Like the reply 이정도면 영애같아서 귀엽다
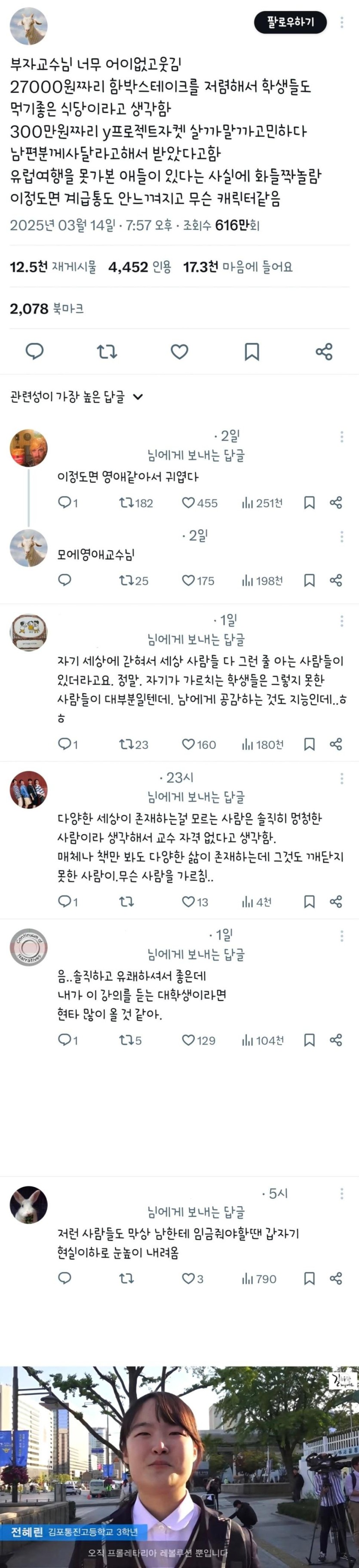Image resolution: width=359 pixels, height=1568 pixels. click(189, 503)
